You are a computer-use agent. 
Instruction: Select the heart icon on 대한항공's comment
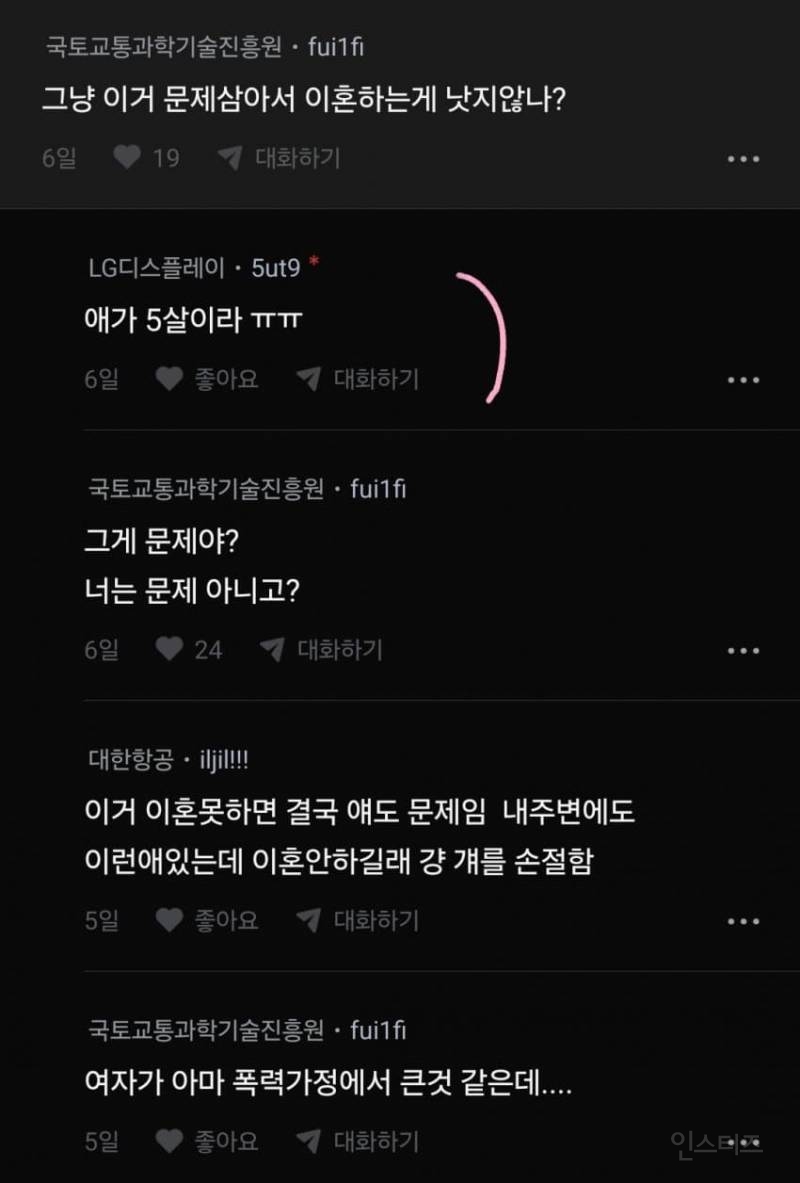170,921
